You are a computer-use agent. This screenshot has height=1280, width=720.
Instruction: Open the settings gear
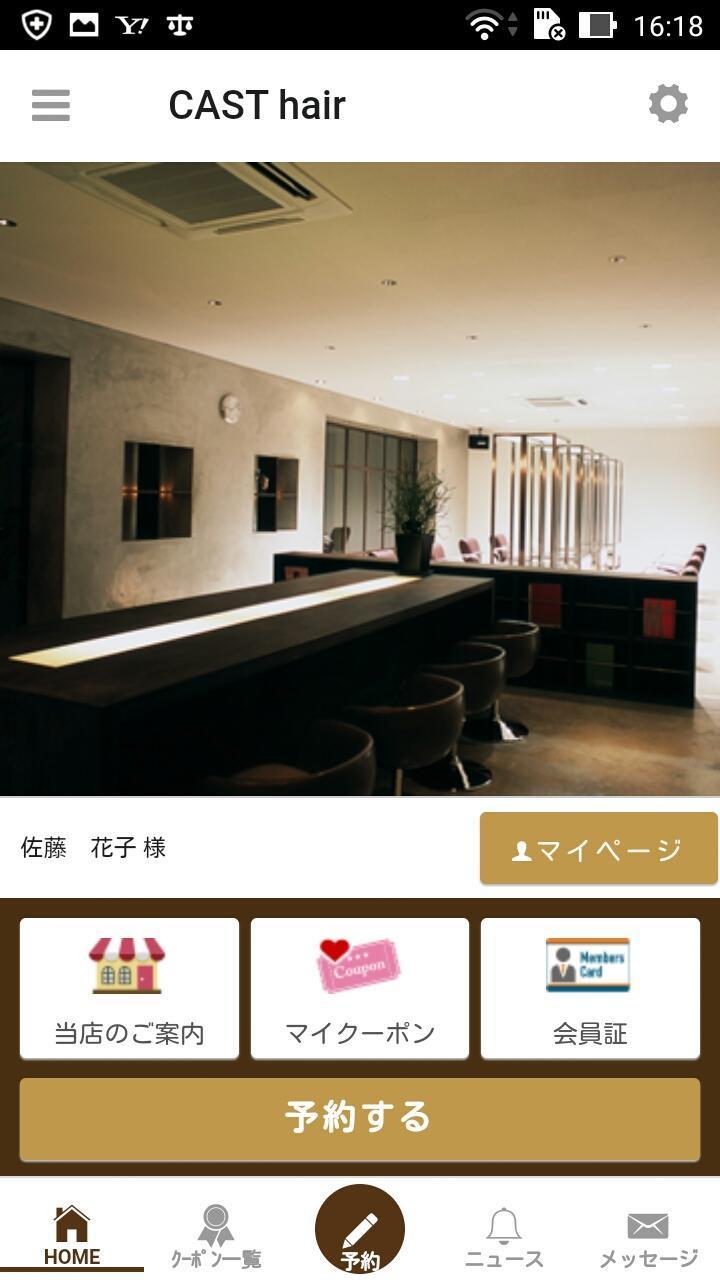tap(668, 103)
